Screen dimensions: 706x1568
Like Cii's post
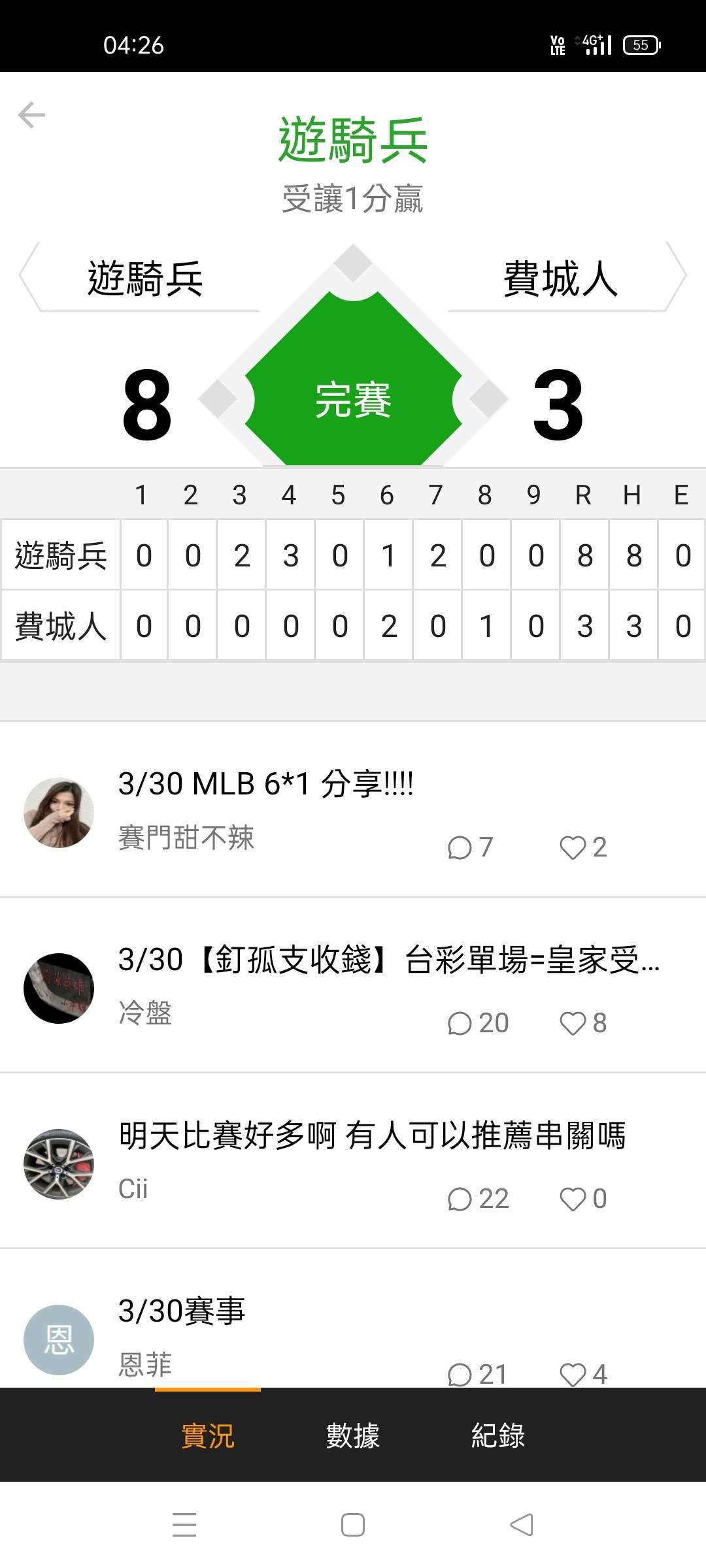(583, 1199)
